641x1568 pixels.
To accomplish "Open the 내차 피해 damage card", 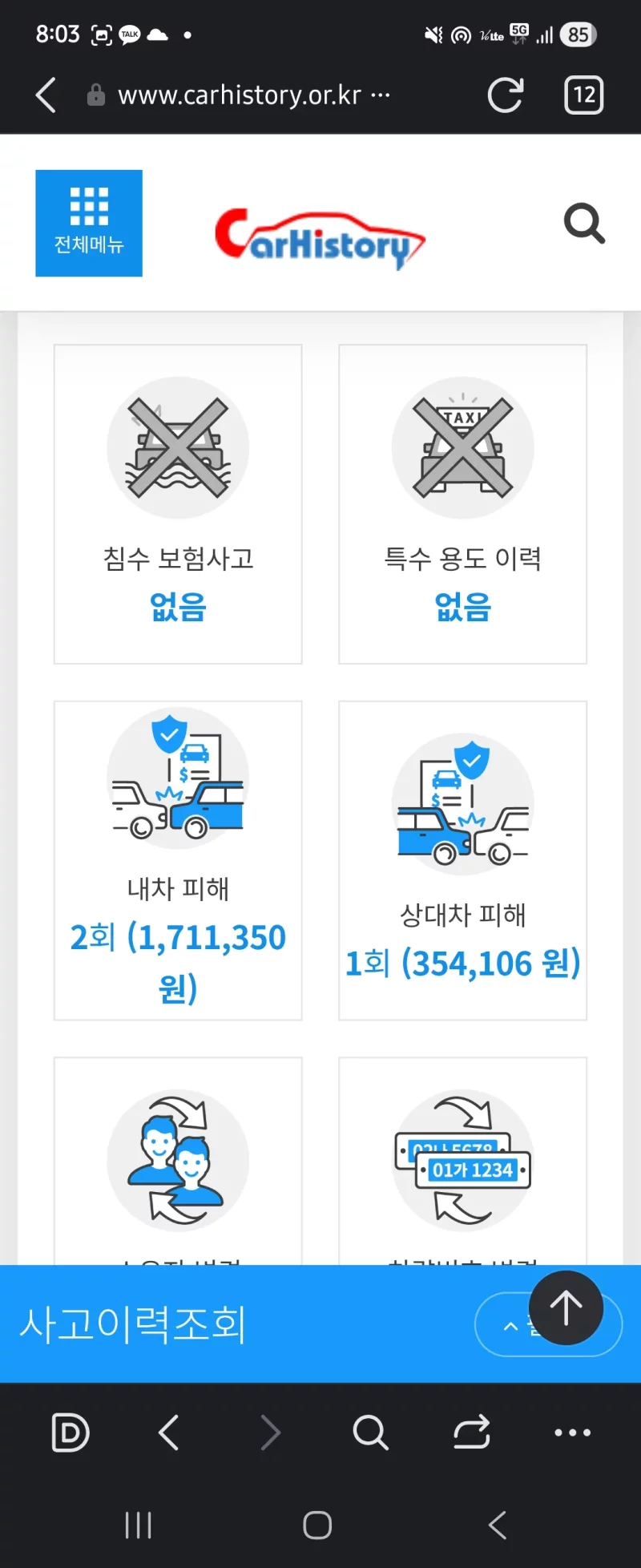I will point(178,860).
